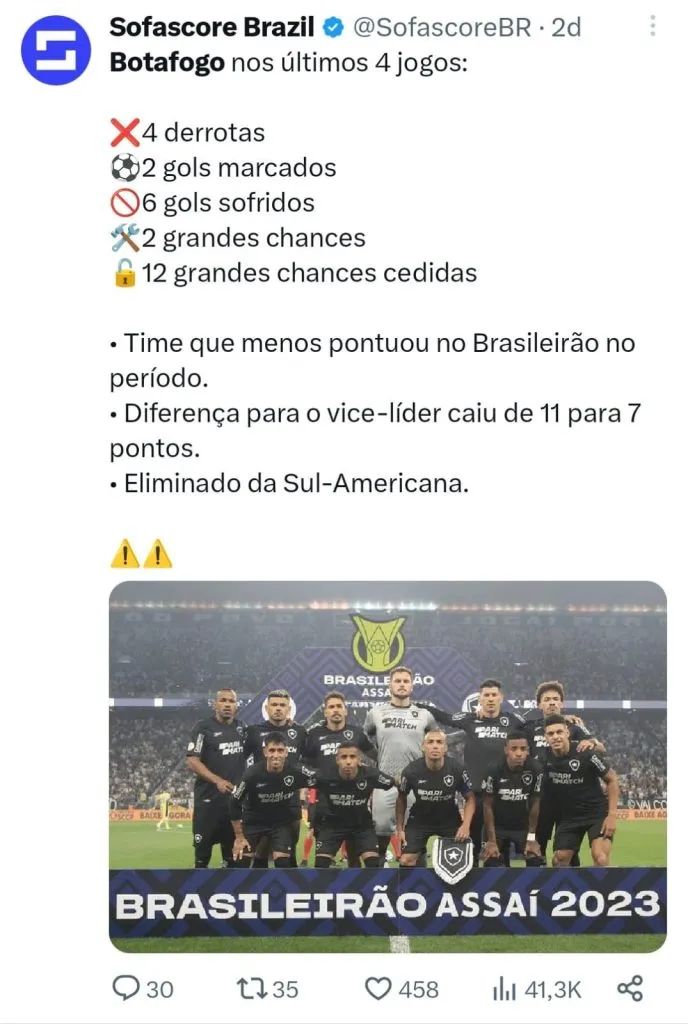Open Sofascore Brazil profile avatar
This screenshot has width=688, height=1024.
[56, 49]
